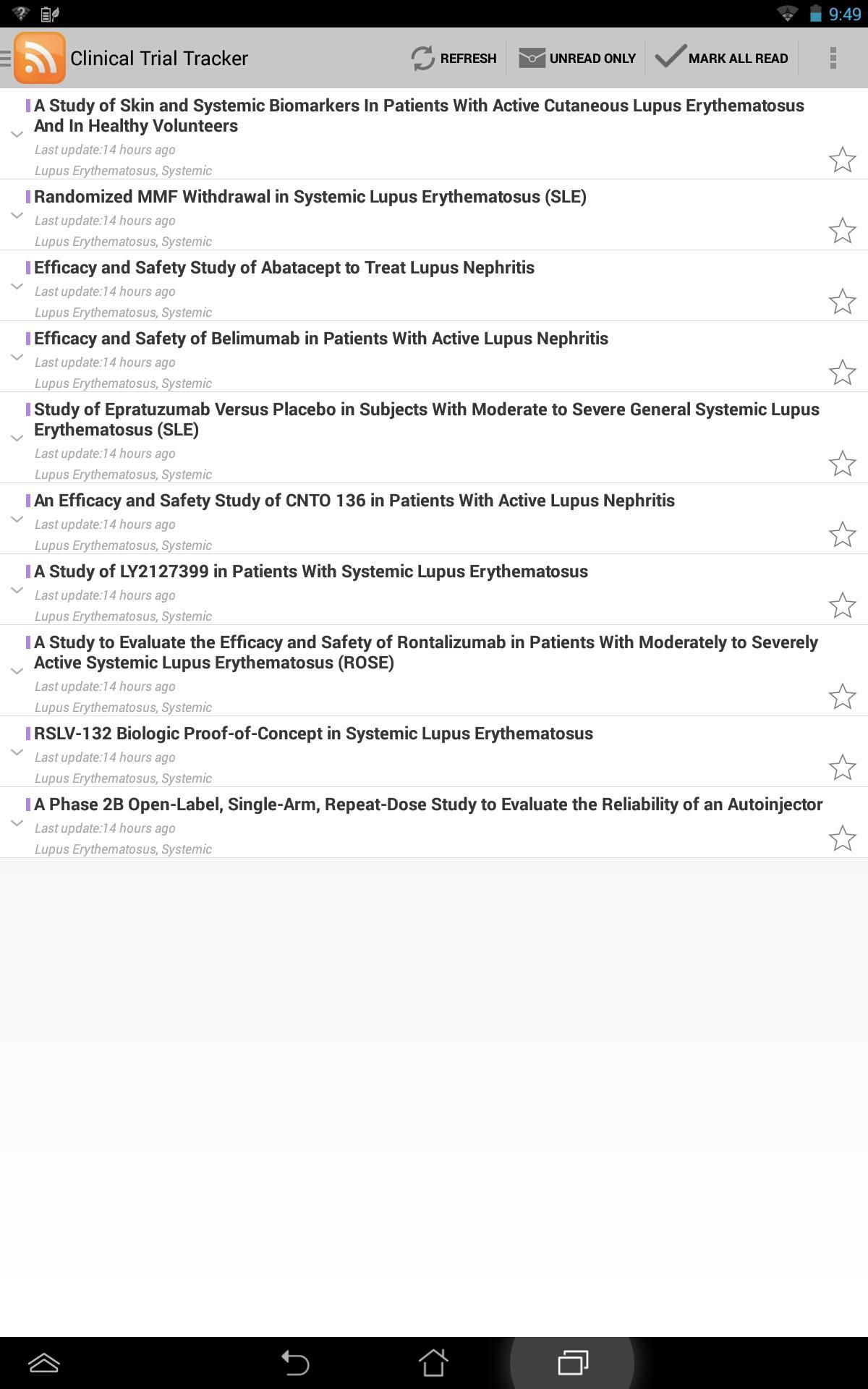
Task: Open the Epratuzumab Versus Placebo study
Action: [x=427, y=420]
